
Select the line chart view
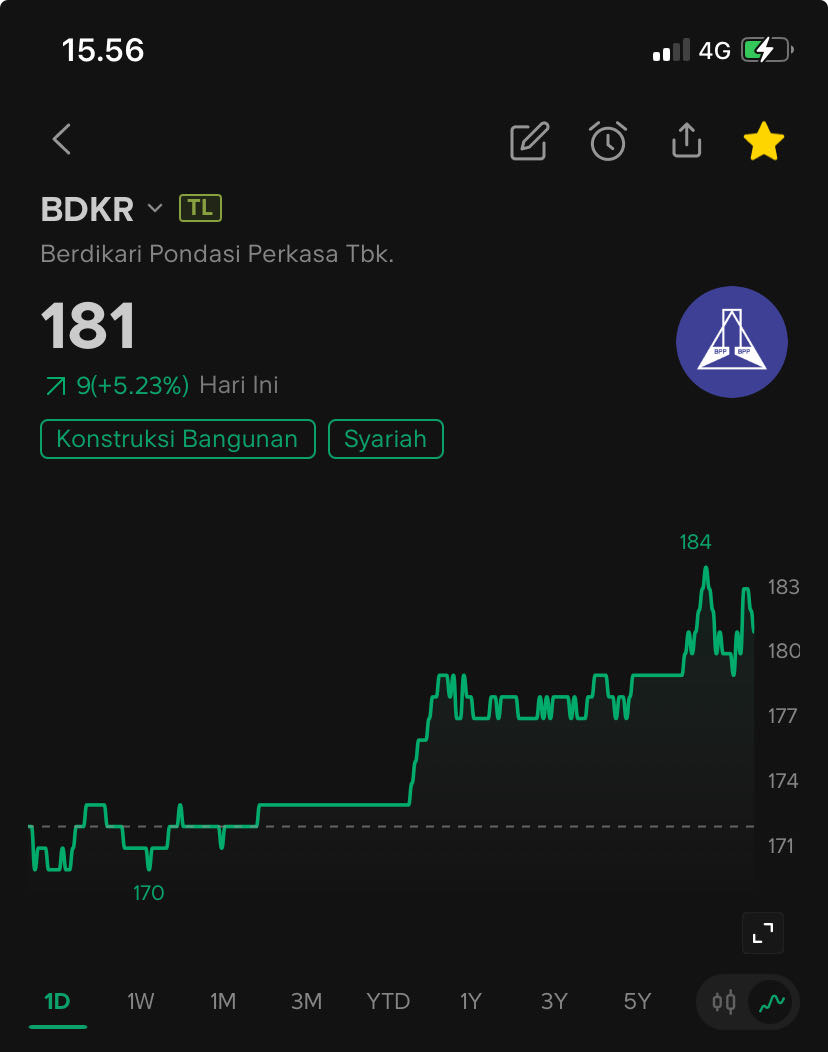771,1001
